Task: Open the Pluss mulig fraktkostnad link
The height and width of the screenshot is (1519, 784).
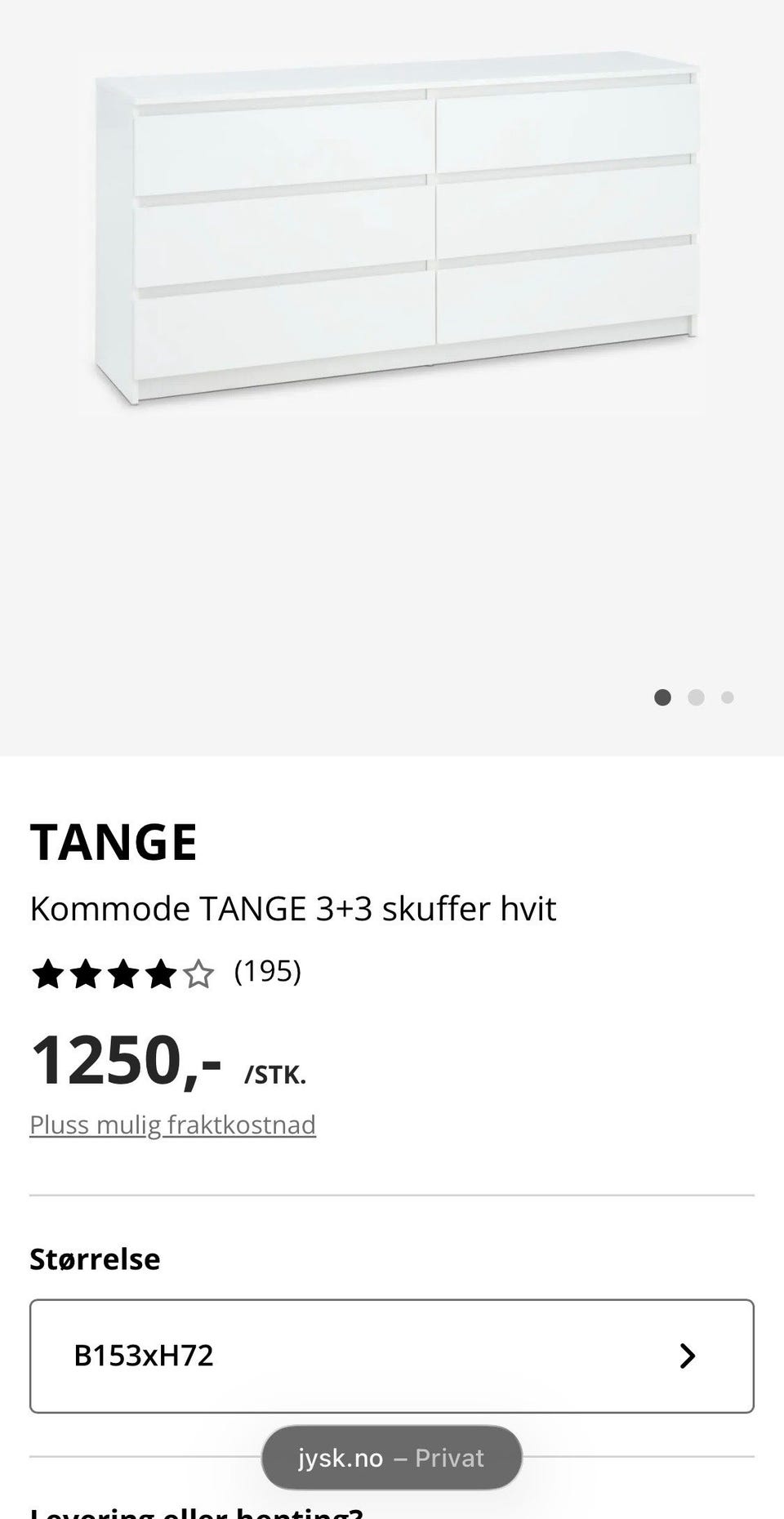Action: tap(172, 1125)
